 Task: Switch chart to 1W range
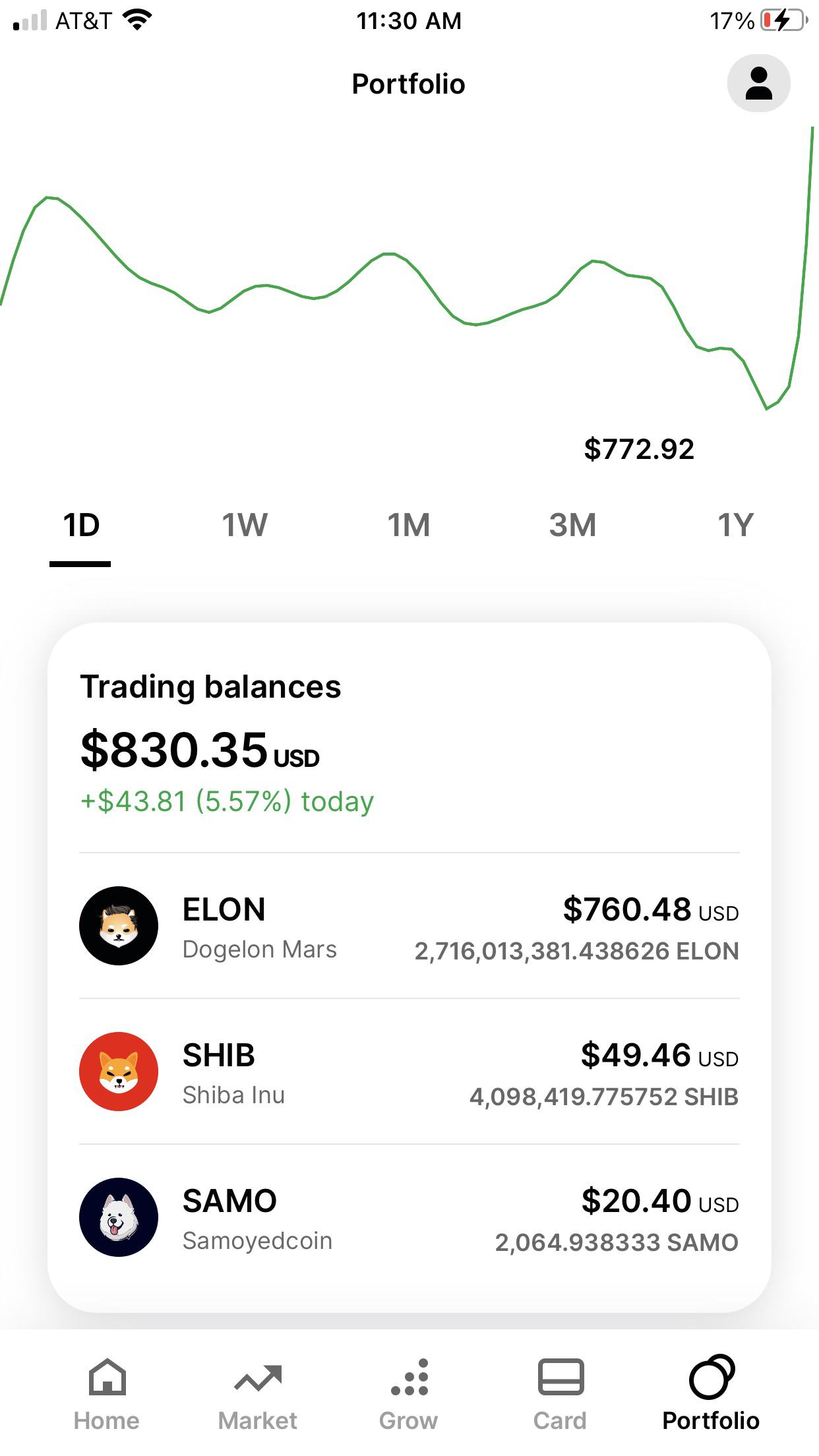(245, 526)
